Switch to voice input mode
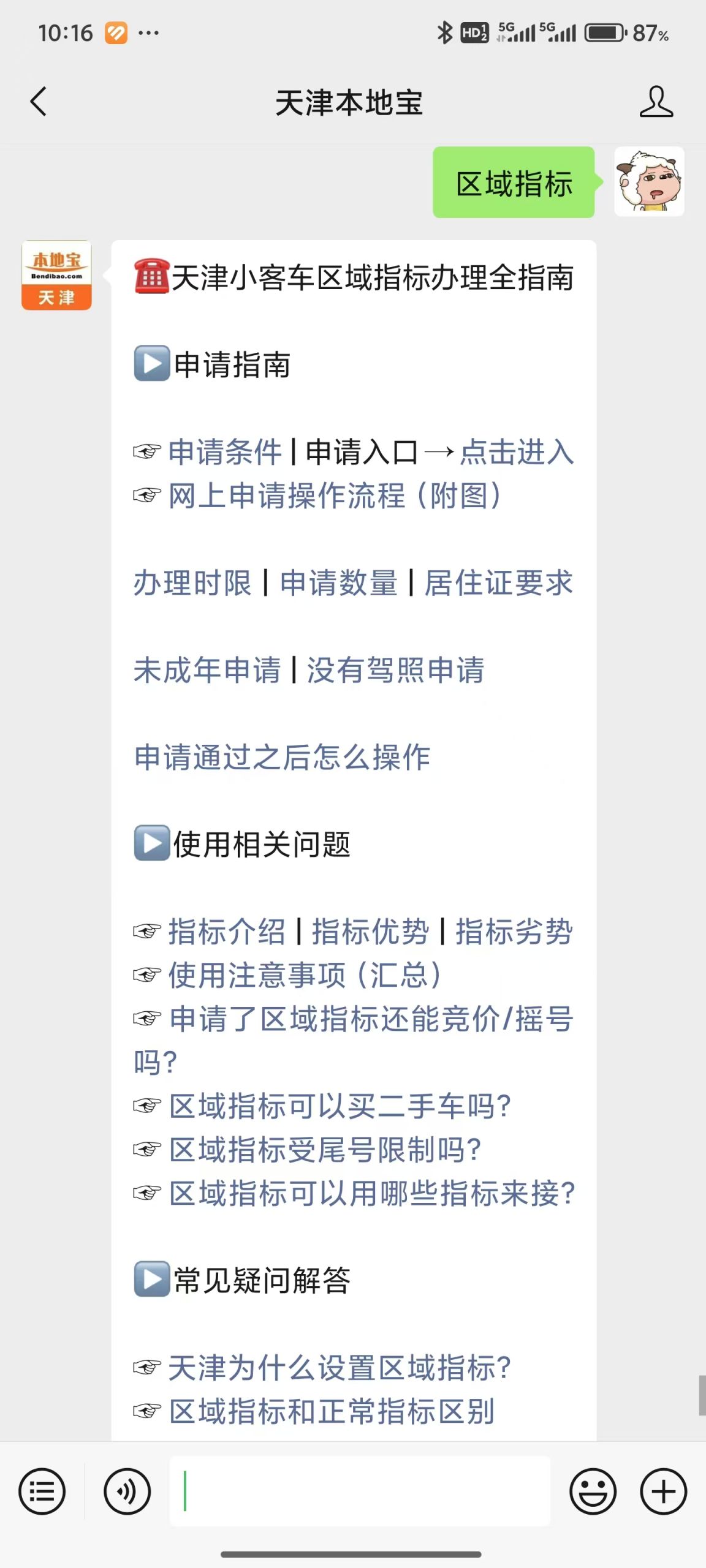Viewport: 706px width, 1568px height. tap(127, 1491)
